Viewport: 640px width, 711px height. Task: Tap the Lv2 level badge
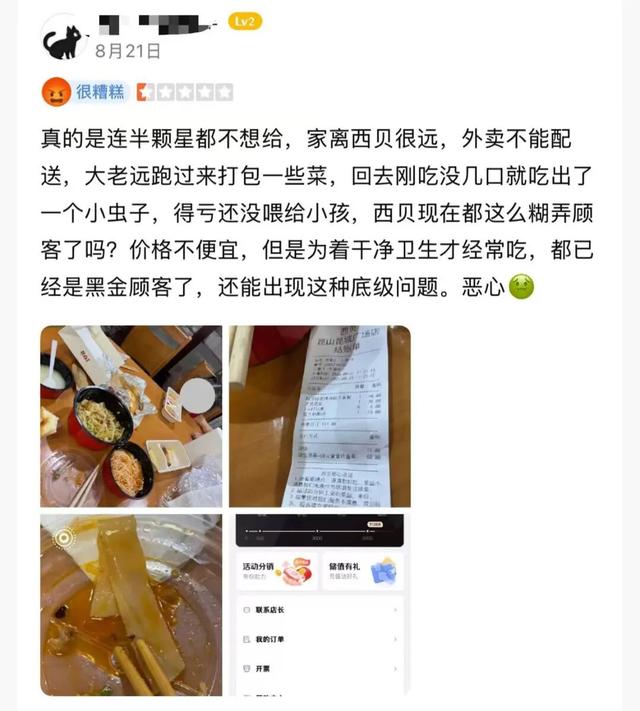pyautogui.click(x=245, y=20)
